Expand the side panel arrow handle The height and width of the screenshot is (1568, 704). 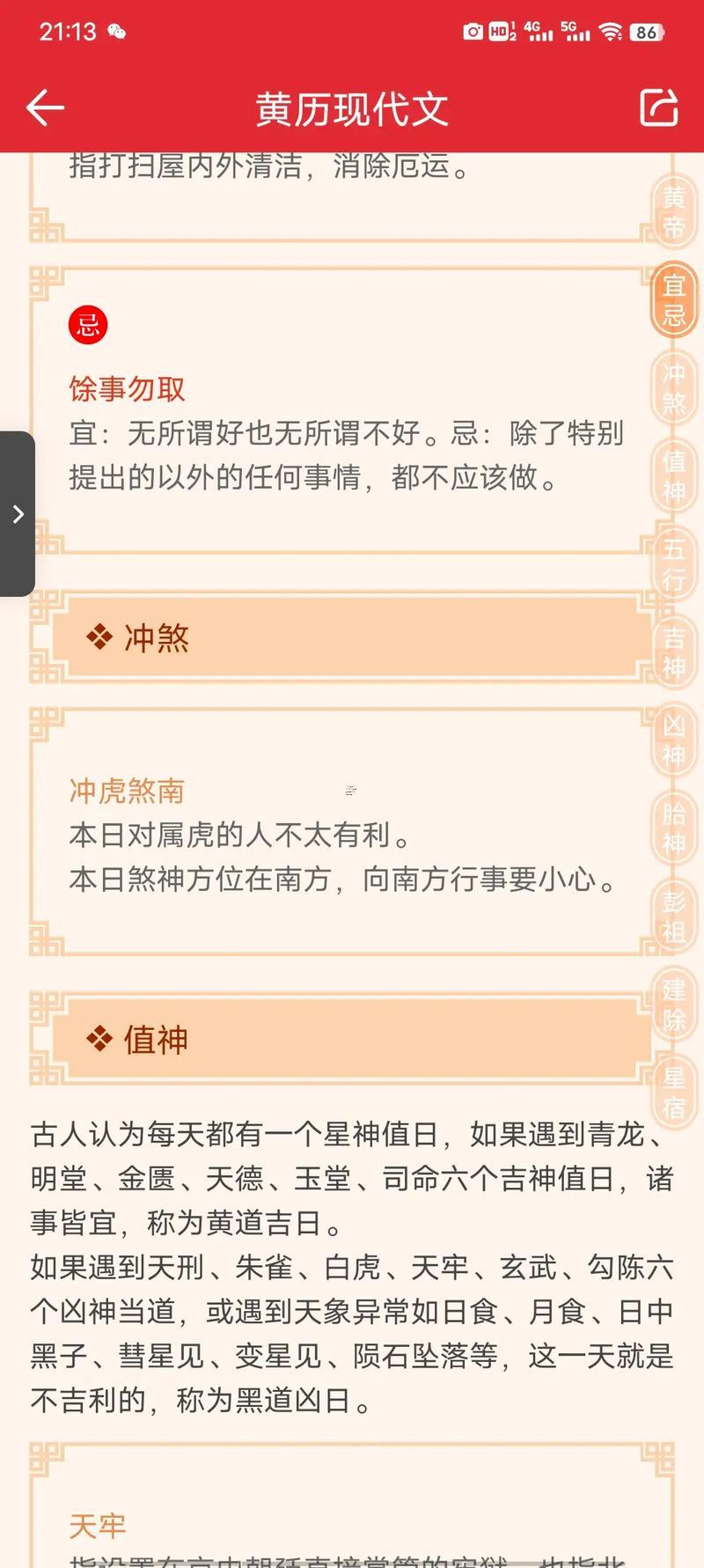tap(18, 514)
